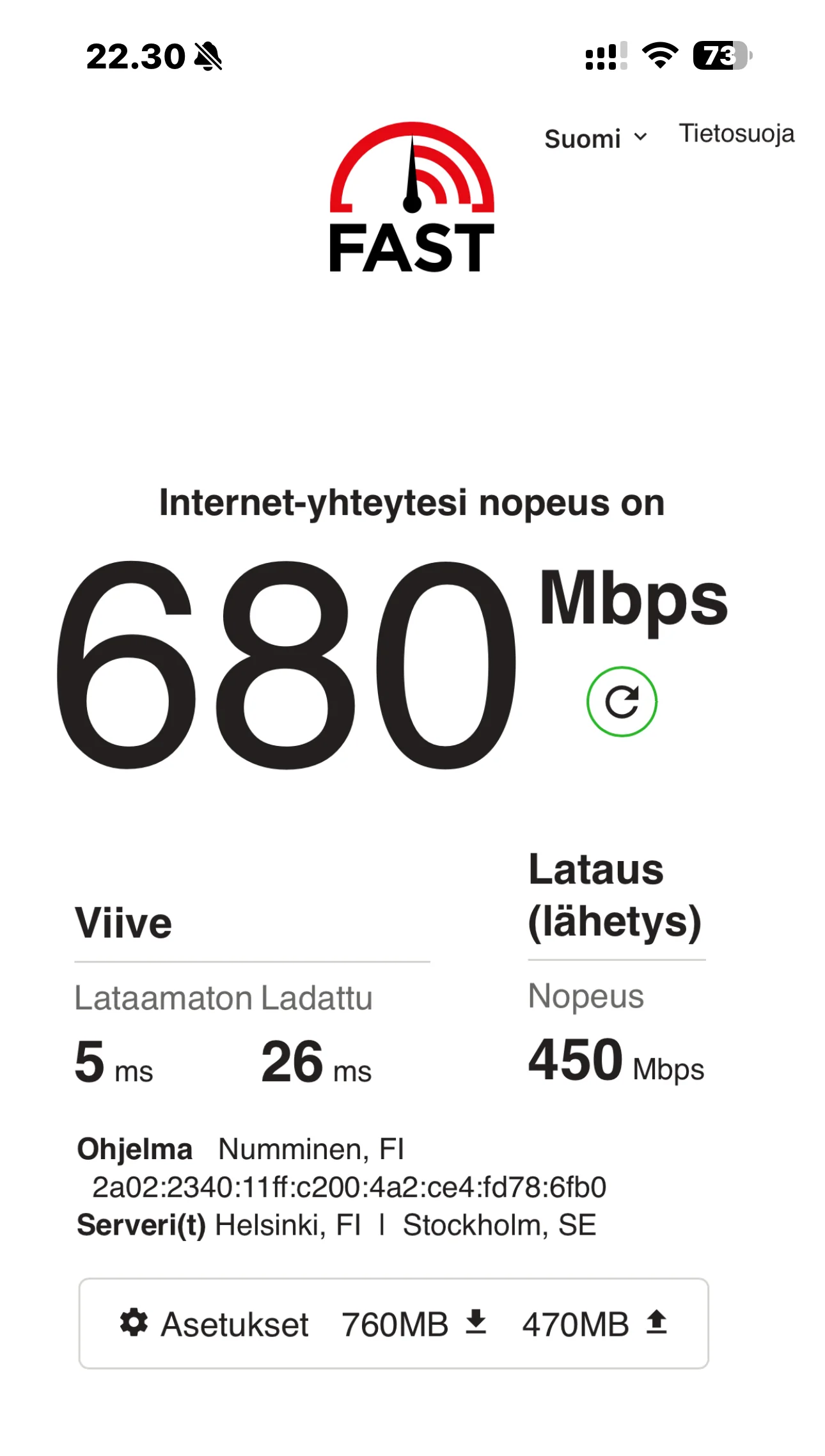Open Asetukset settings
The width and height of the screenshot is (825, 1456).
214,1324
